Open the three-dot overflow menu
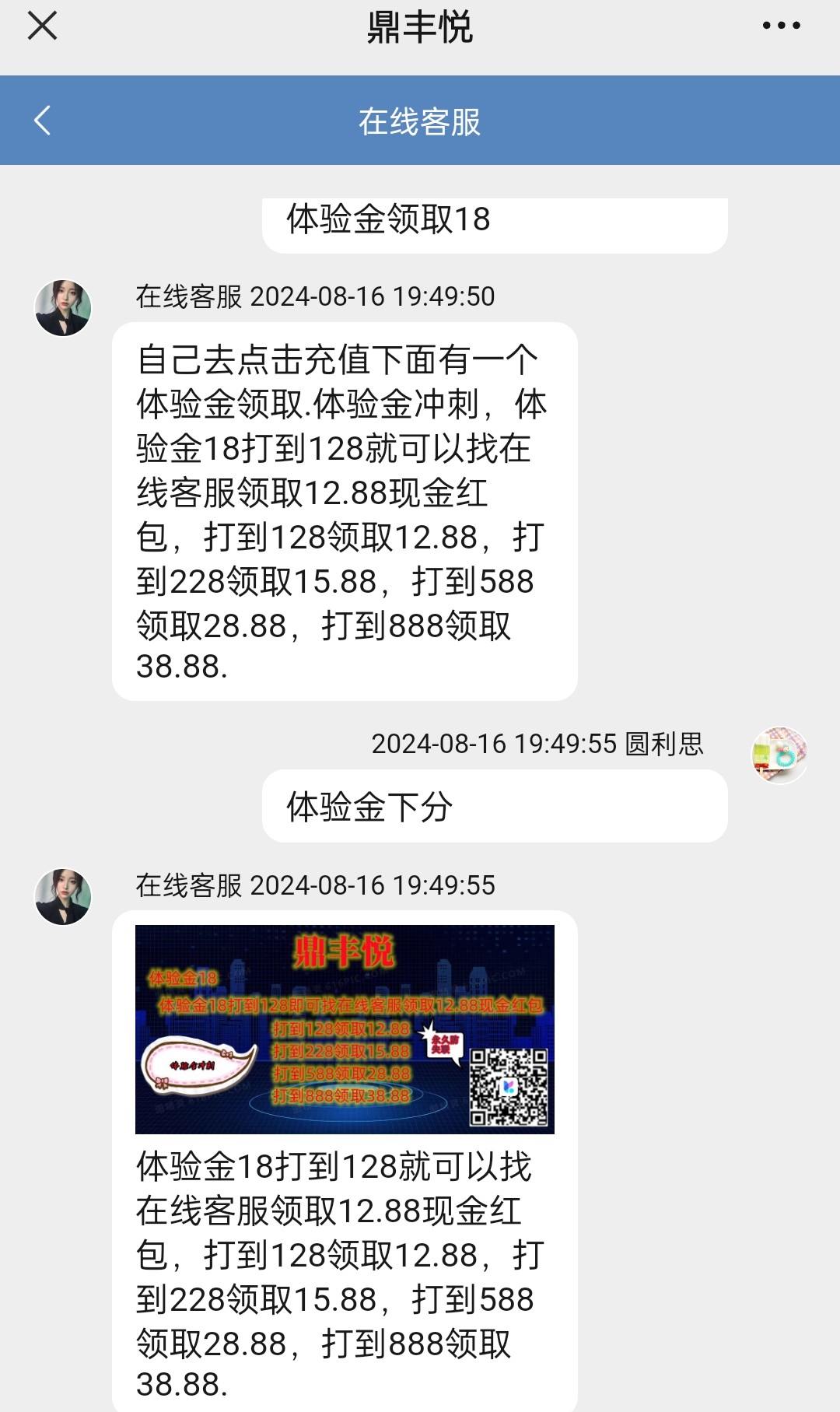 [x=781, y=26]
